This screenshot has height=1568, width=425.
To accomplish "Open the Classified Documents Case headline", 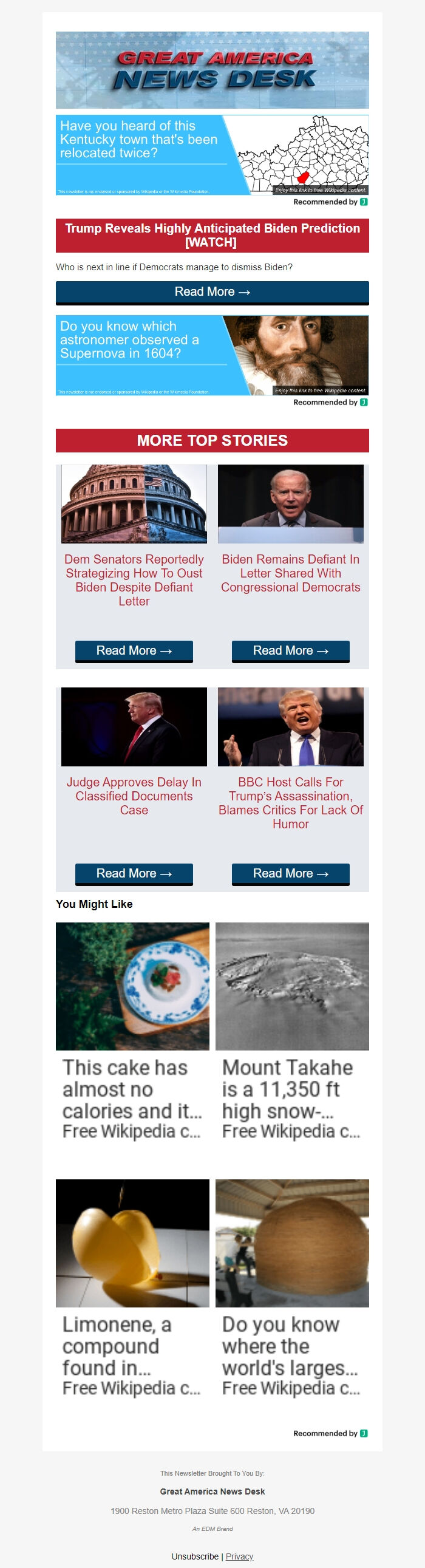I will point(134,796).
